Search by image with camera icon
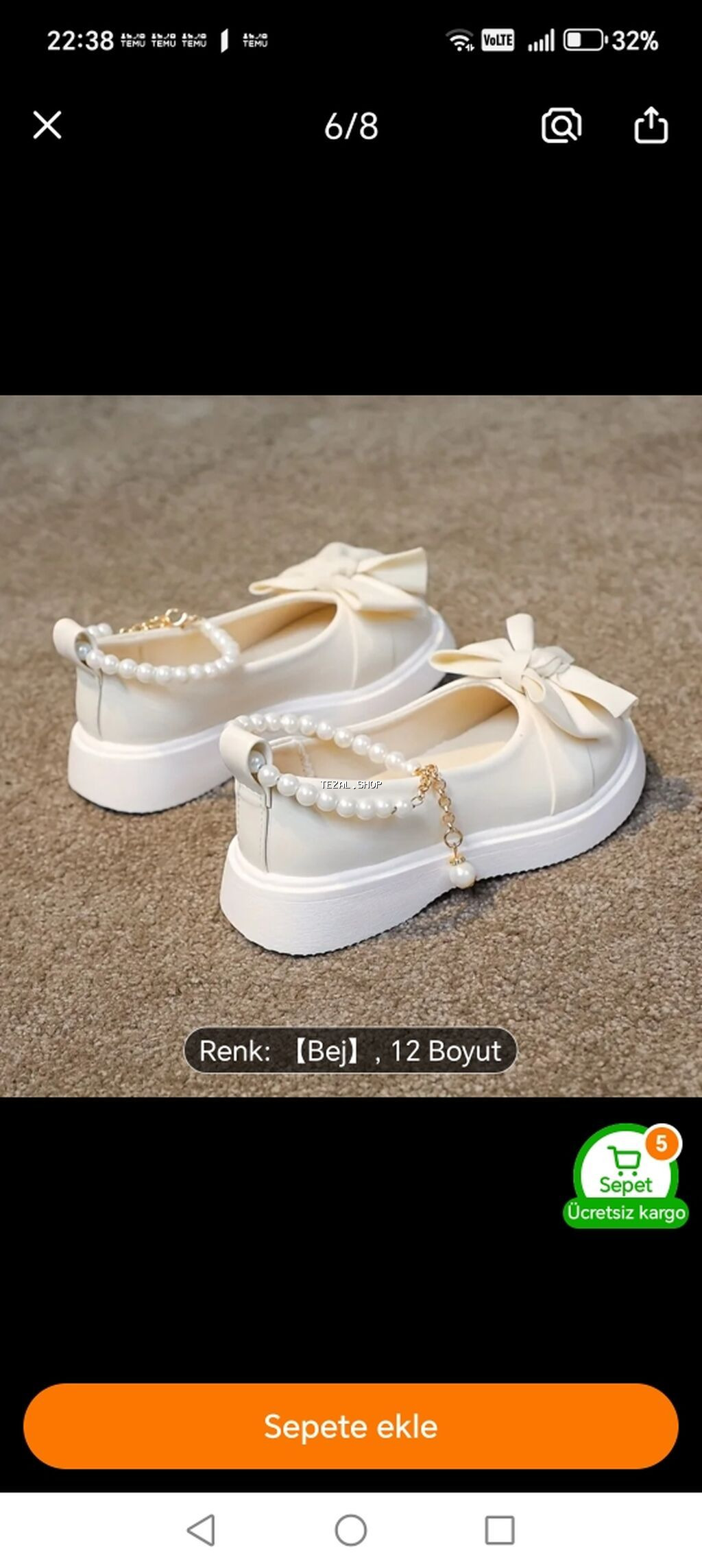 pyautogui.click(x=561, y=125)
